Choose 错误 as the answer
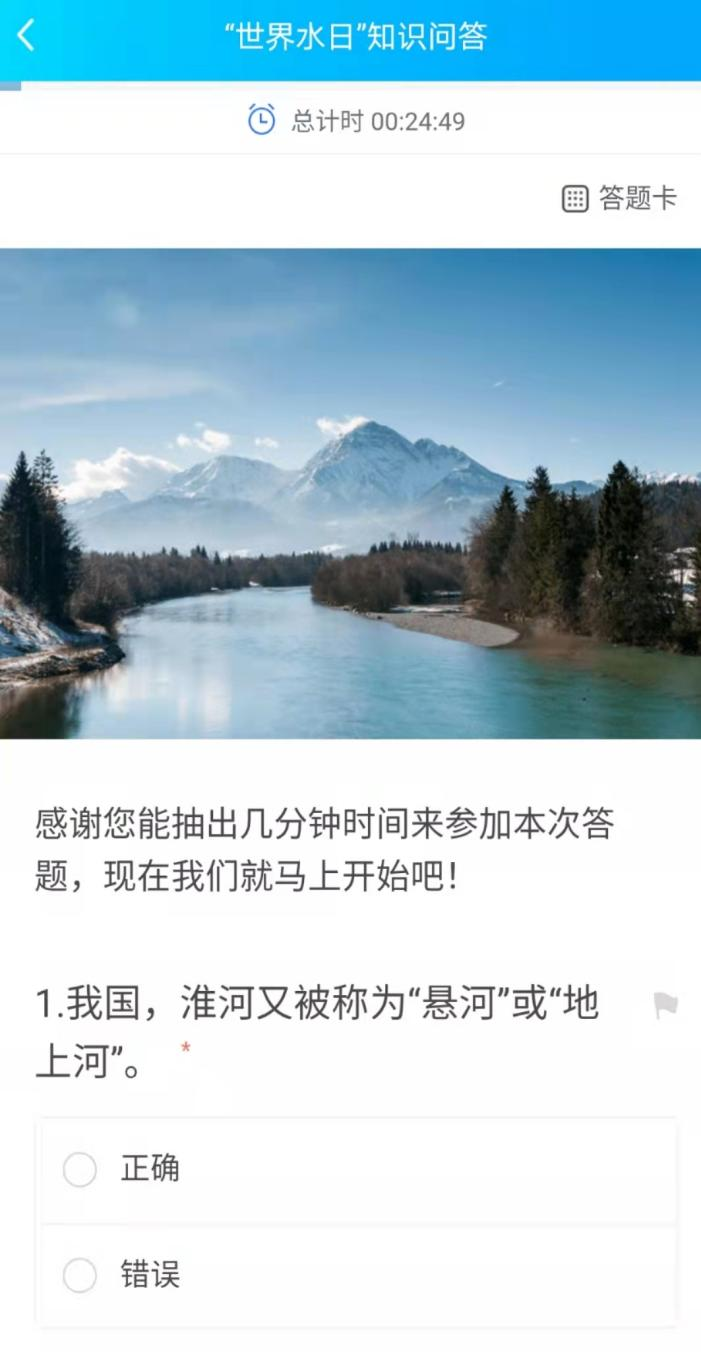The image size is (701, 1362). click(80, 1276)
